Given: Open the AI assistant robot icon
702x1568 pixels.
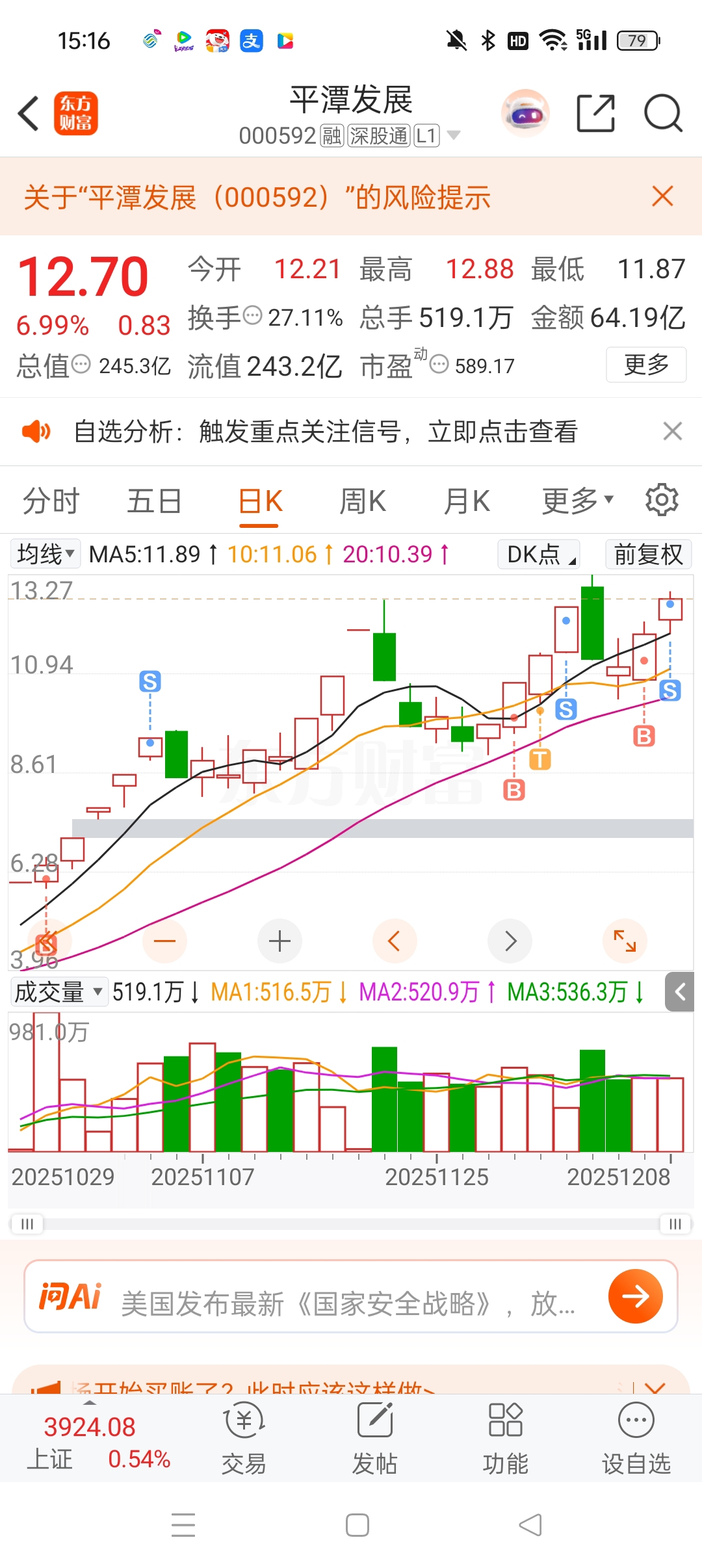Looking at the screenshot, I should [x=525, y=114].
